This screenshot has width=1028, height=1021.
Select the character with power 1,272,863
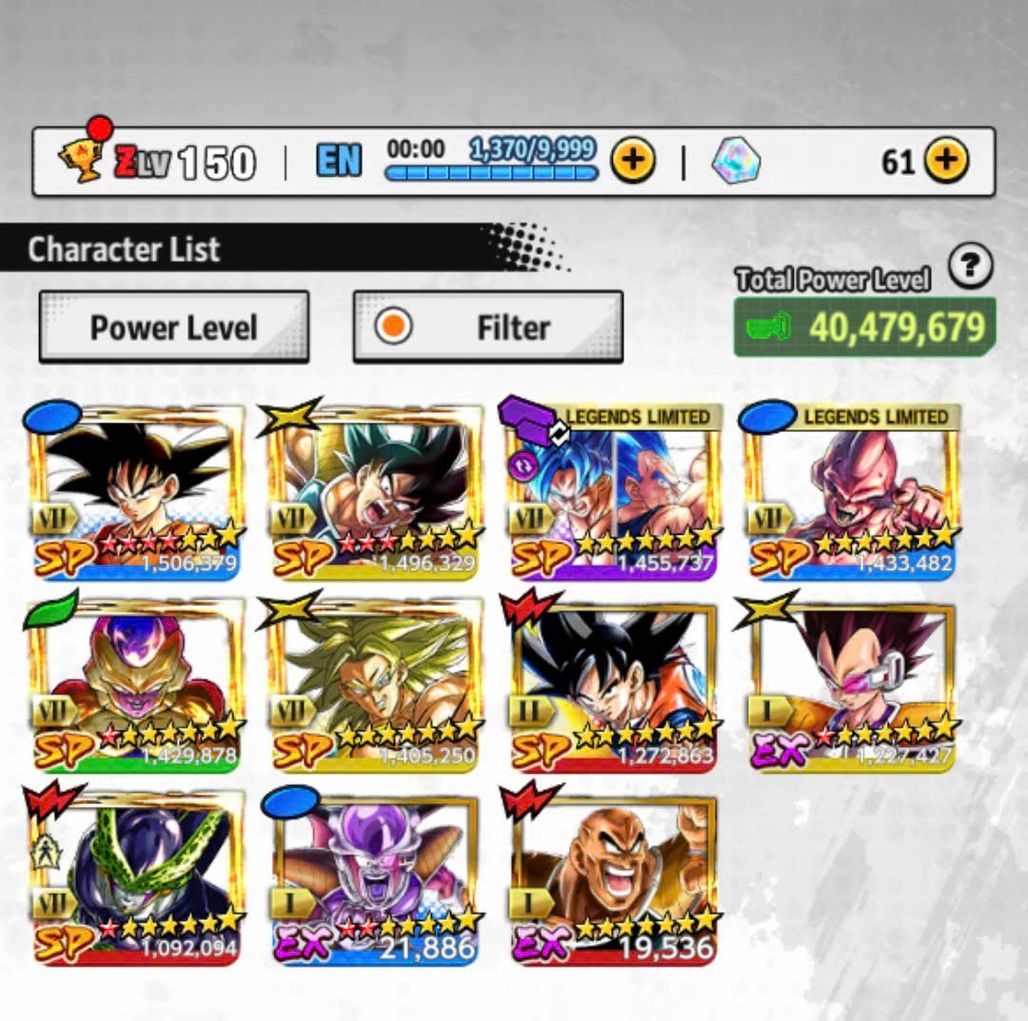click(614, 685)
